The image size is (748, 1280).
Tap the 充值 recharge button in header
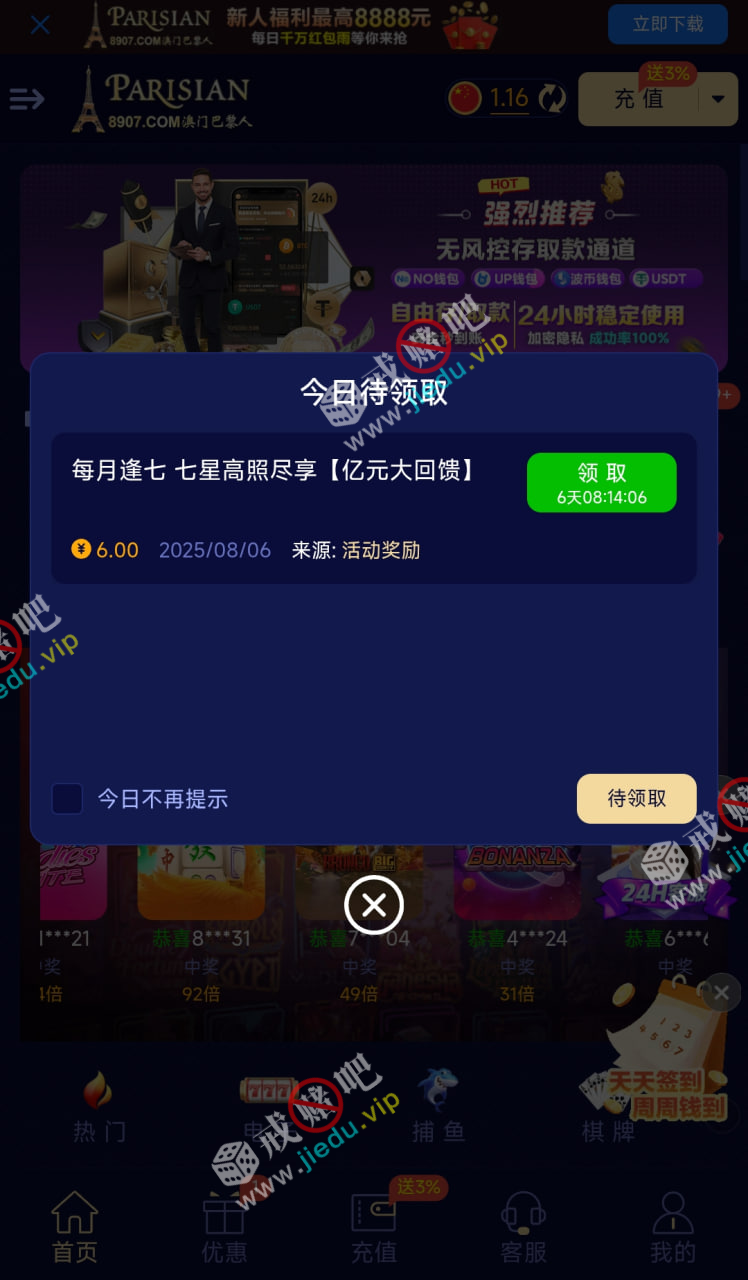pyautogui.click(x=640, y=98)
